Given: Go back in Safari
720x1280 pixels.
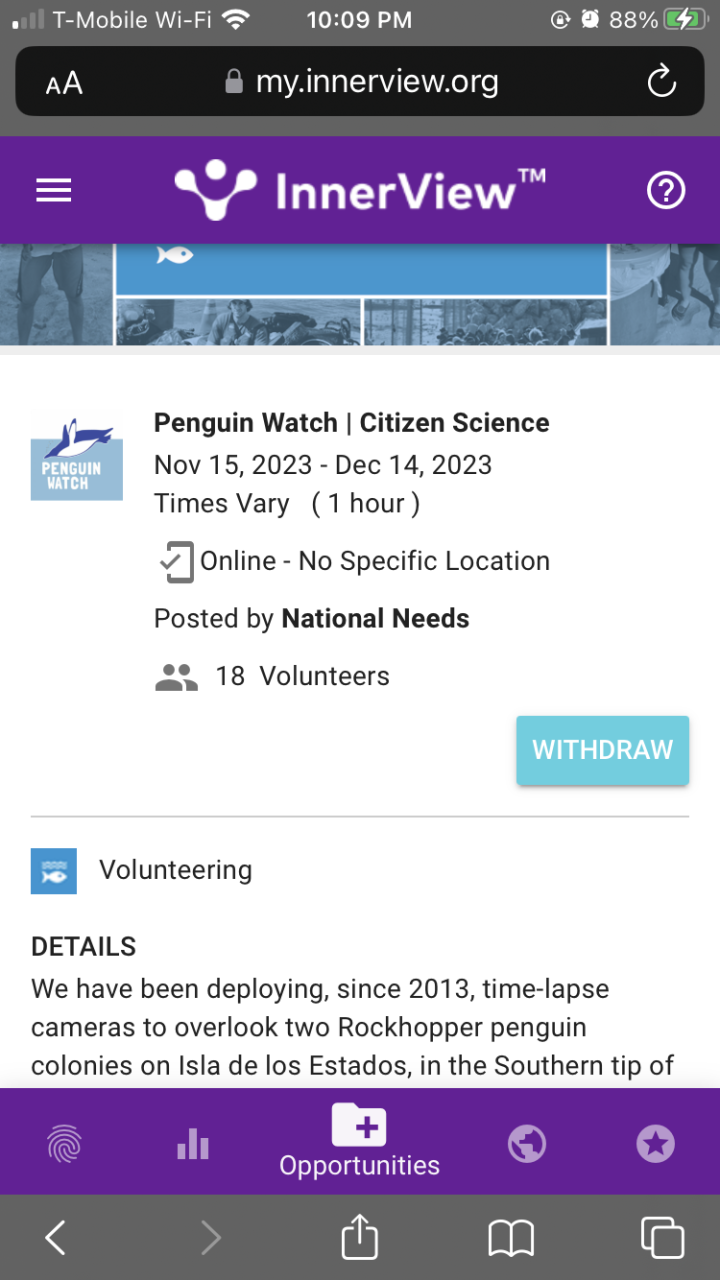Looking at the screenshot, I should point(56,1238).
